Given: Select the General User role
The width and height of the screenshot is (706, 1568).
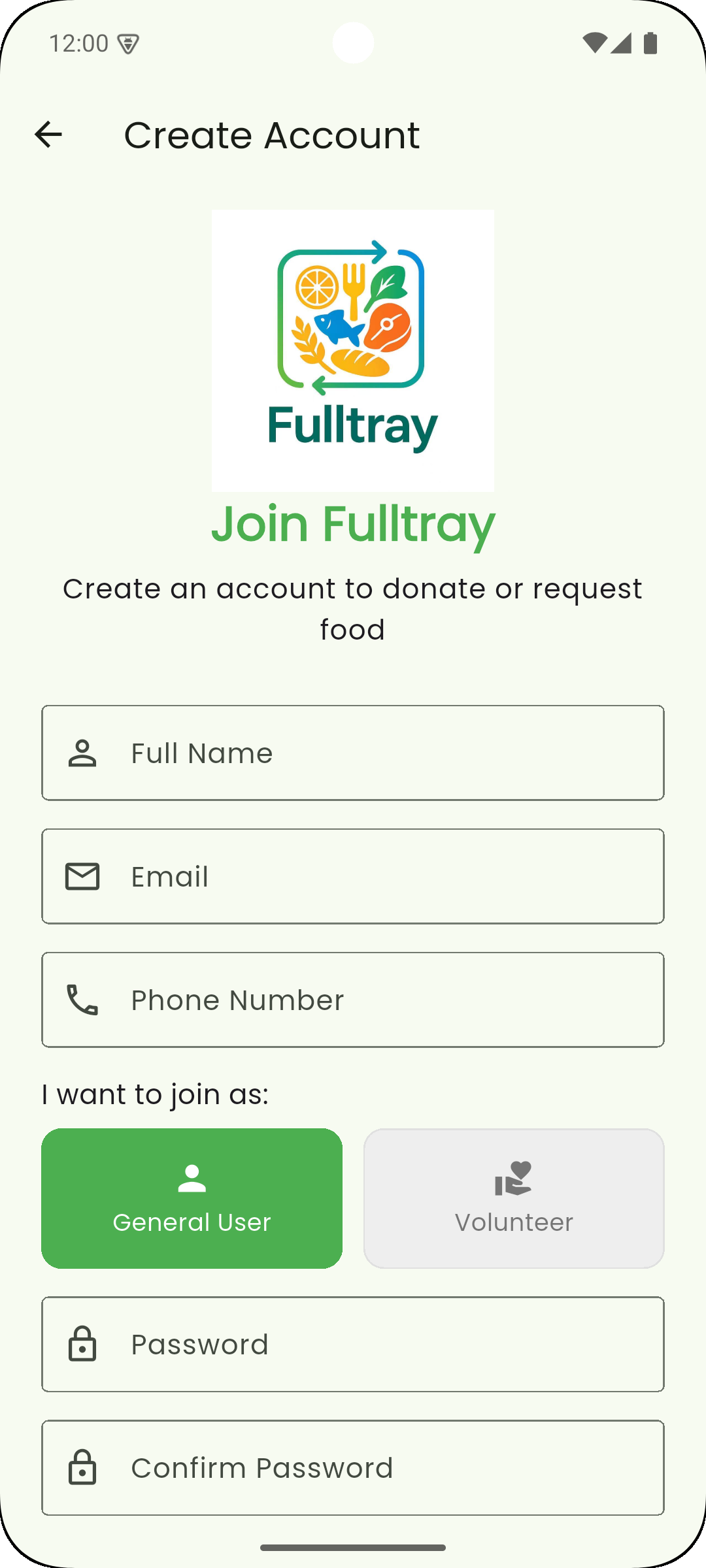Looking at the screenshot, I should (x=192, y=1198).
